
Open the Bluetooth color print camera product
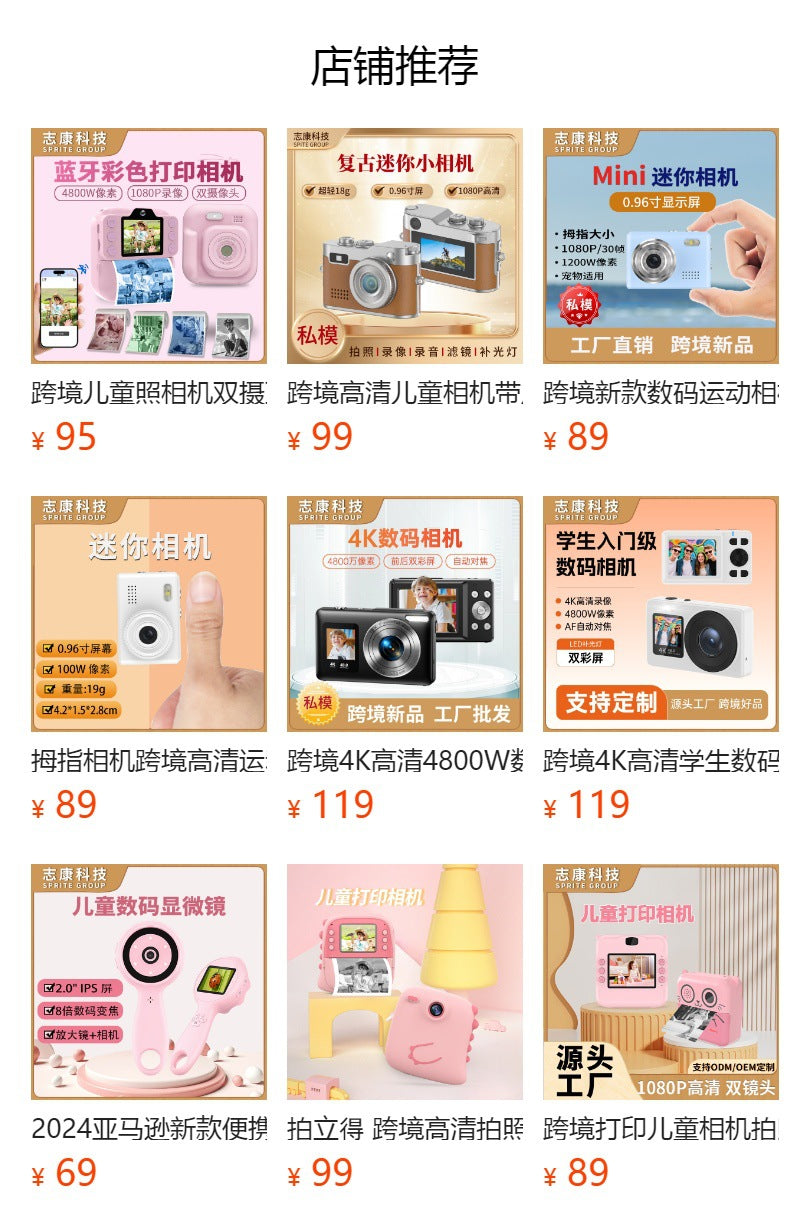(149, 245)
